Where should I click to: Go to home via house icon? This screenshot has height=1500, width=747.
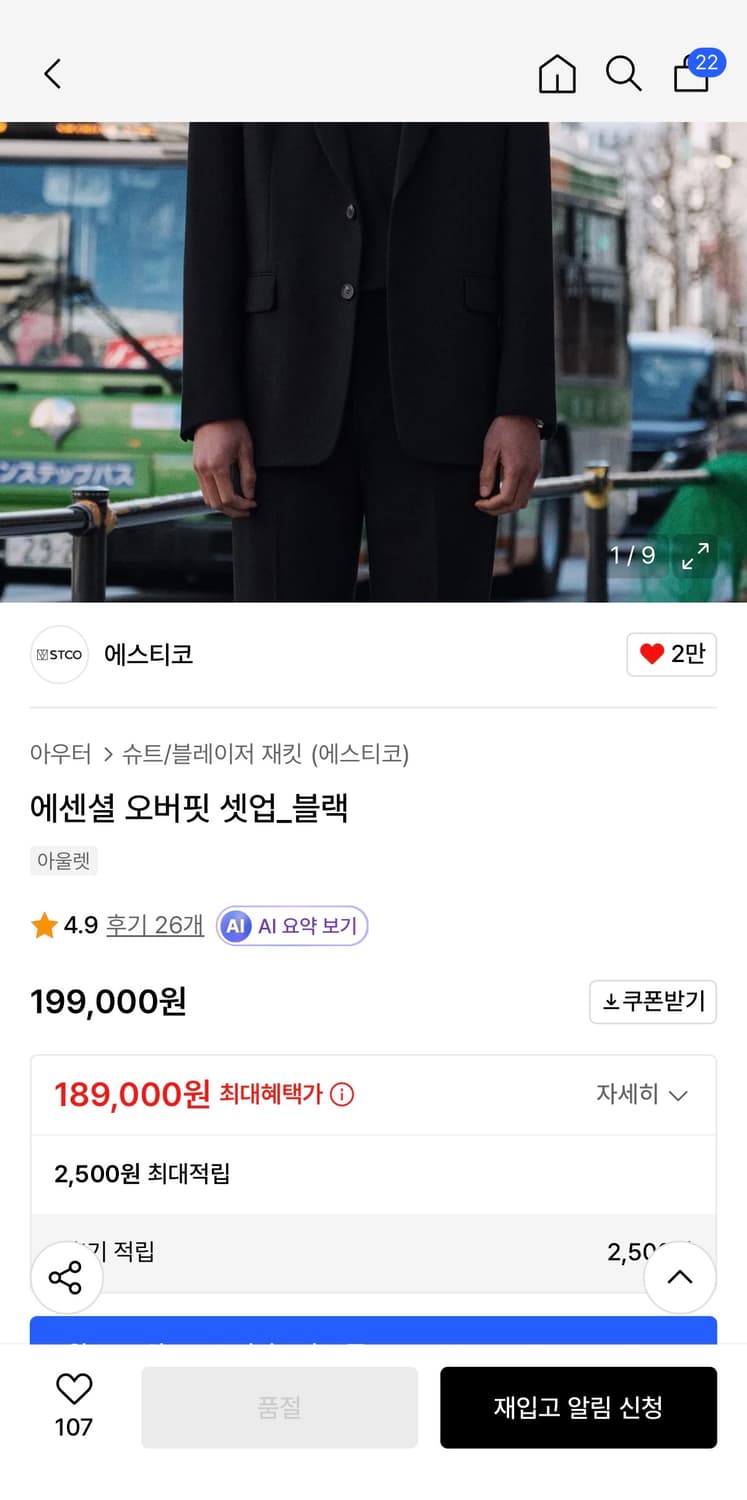tap(556, 74)
